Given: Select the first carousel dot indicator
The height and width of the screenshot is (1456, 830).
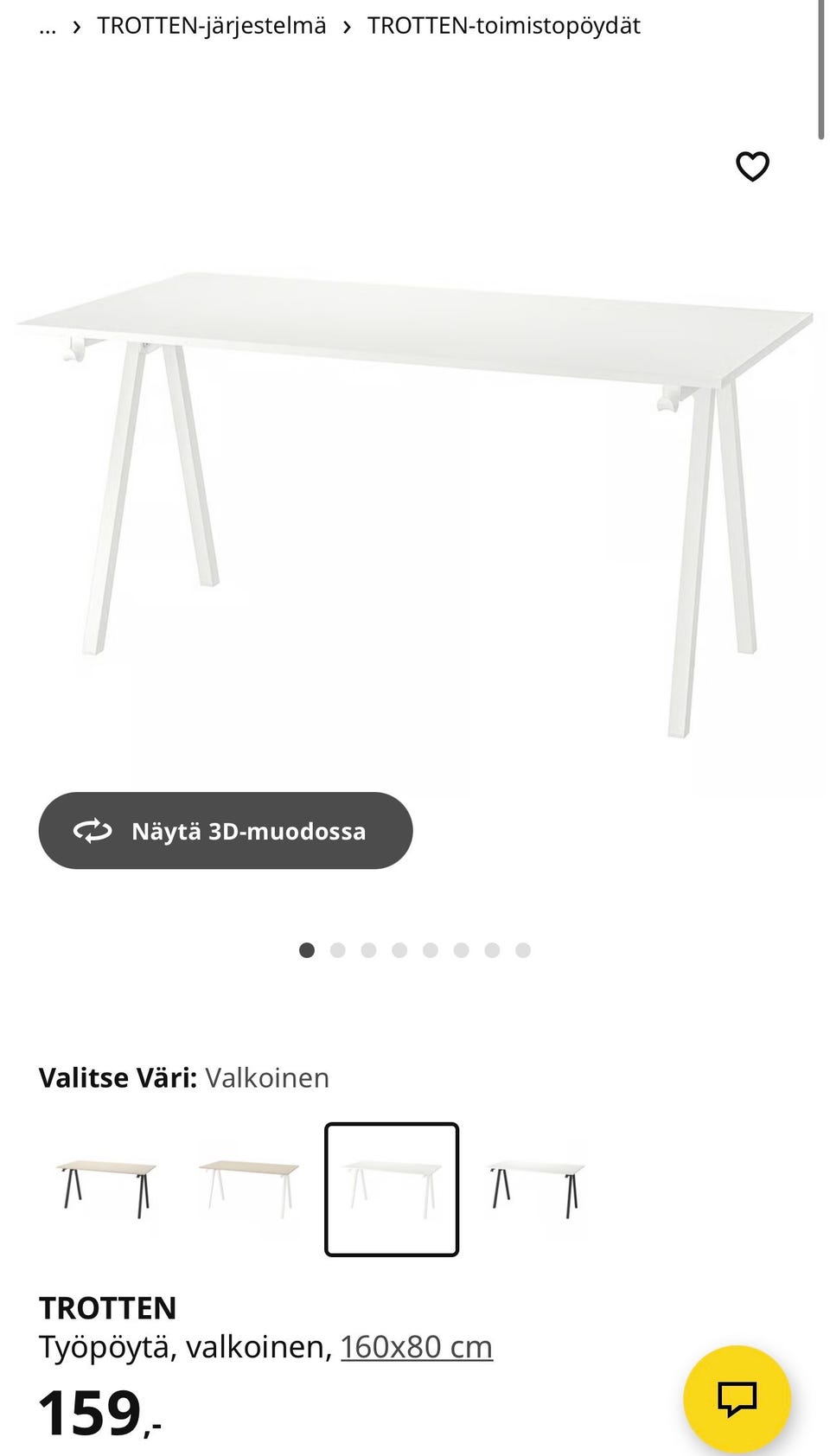Looking at the screenshot, I should click(x=308, y=948).
